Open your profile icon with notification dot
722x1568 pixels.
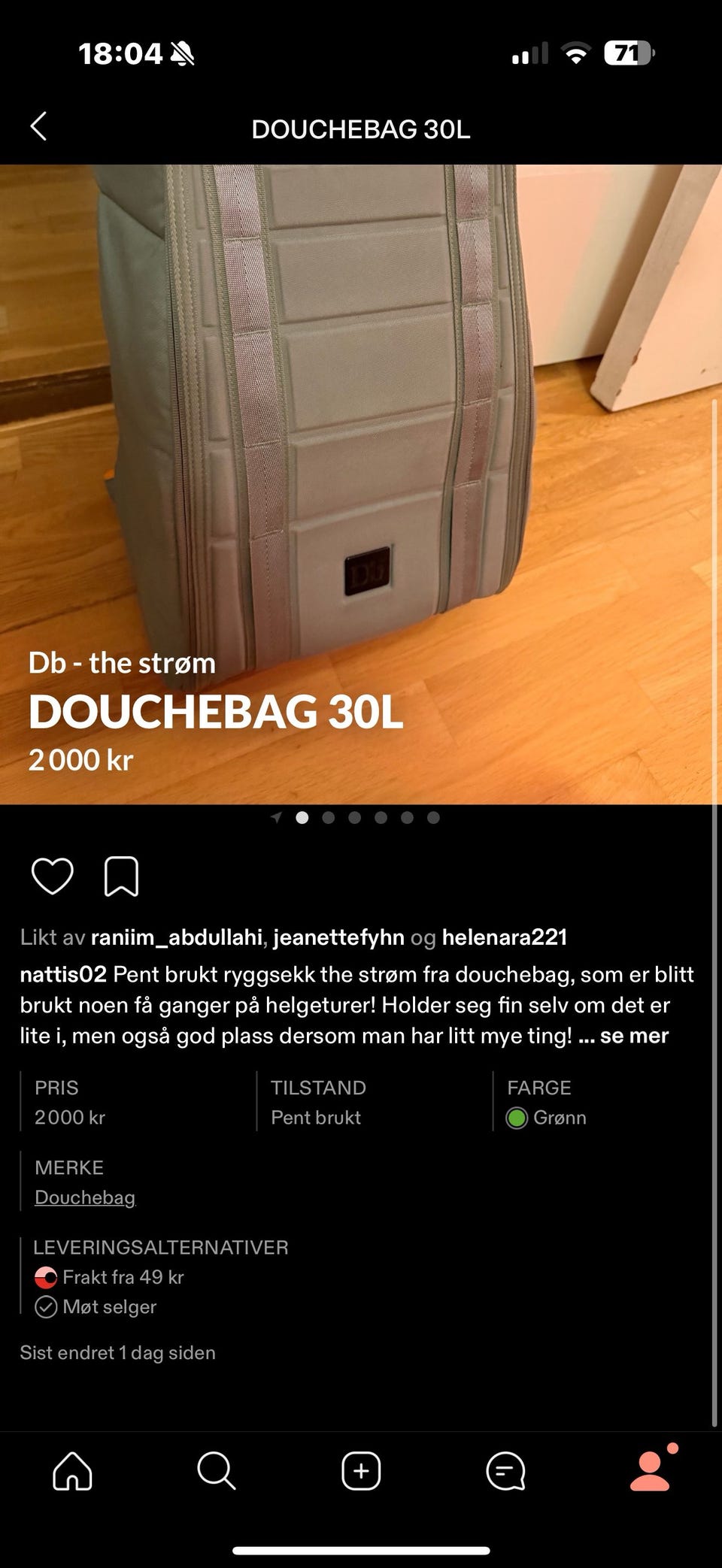650,1470
